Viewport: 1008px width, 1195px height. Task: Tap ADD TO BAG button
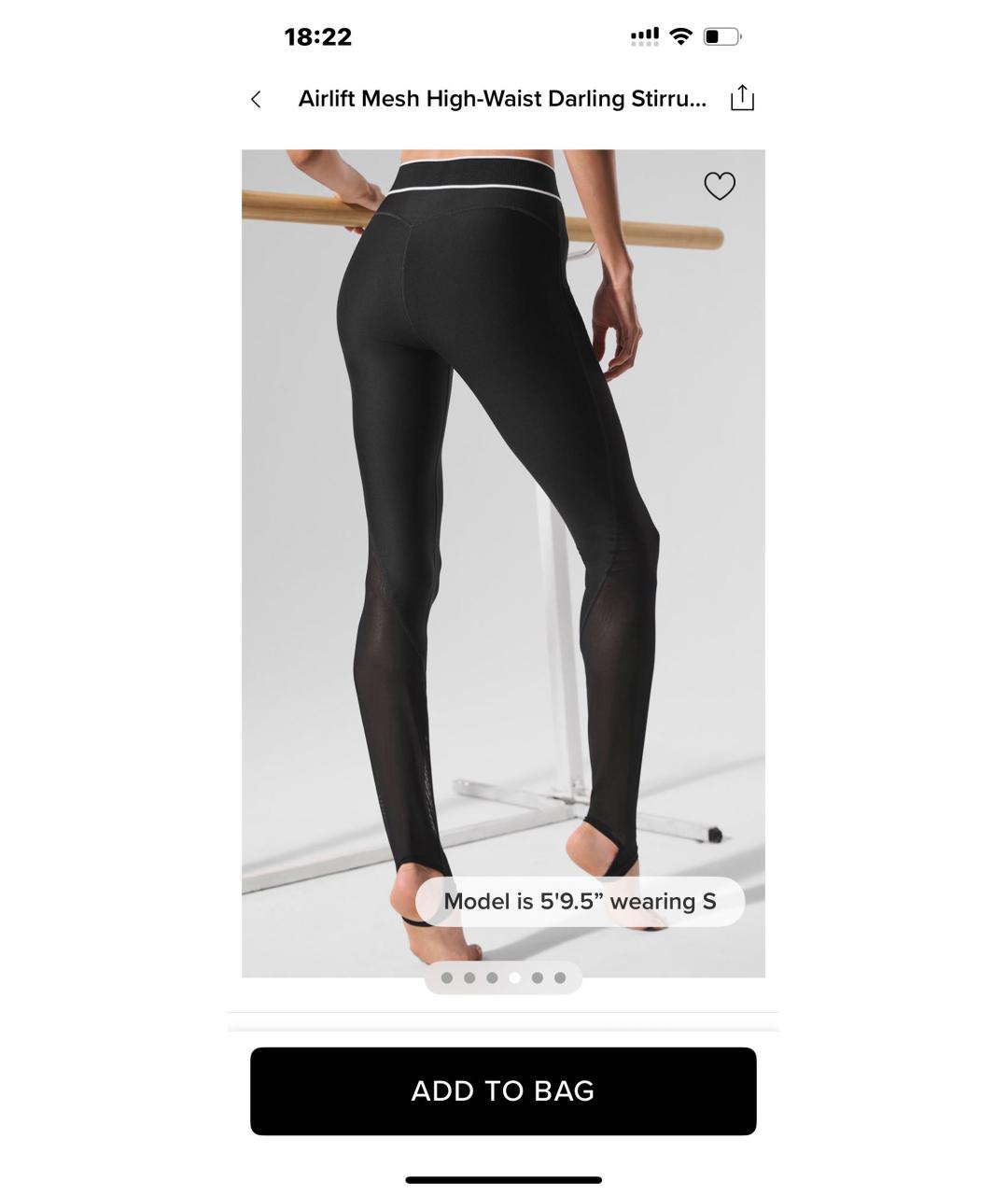coord(503,1090)
